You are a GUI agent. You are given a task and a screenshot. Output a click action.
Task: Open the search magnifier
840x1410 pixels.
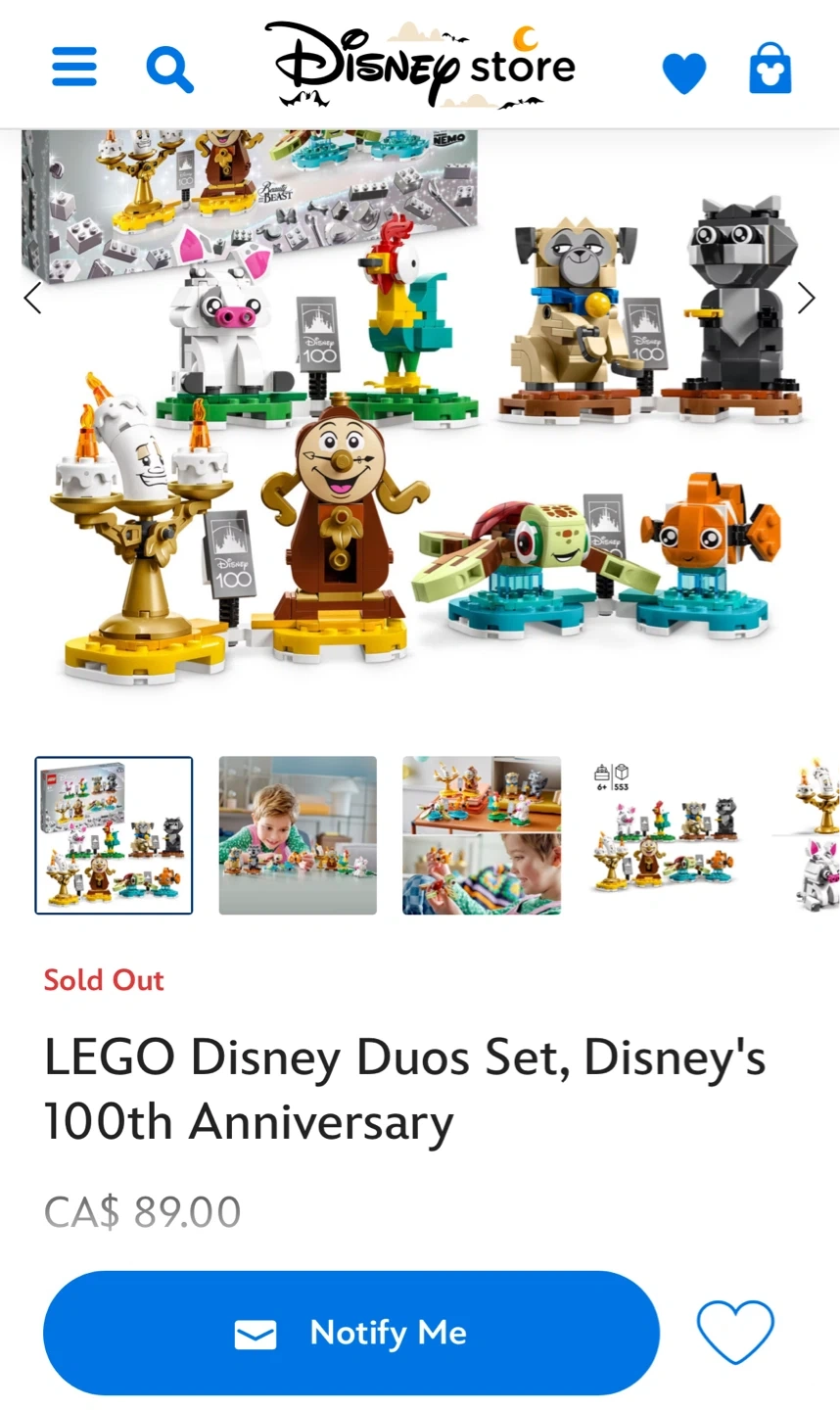169,69
